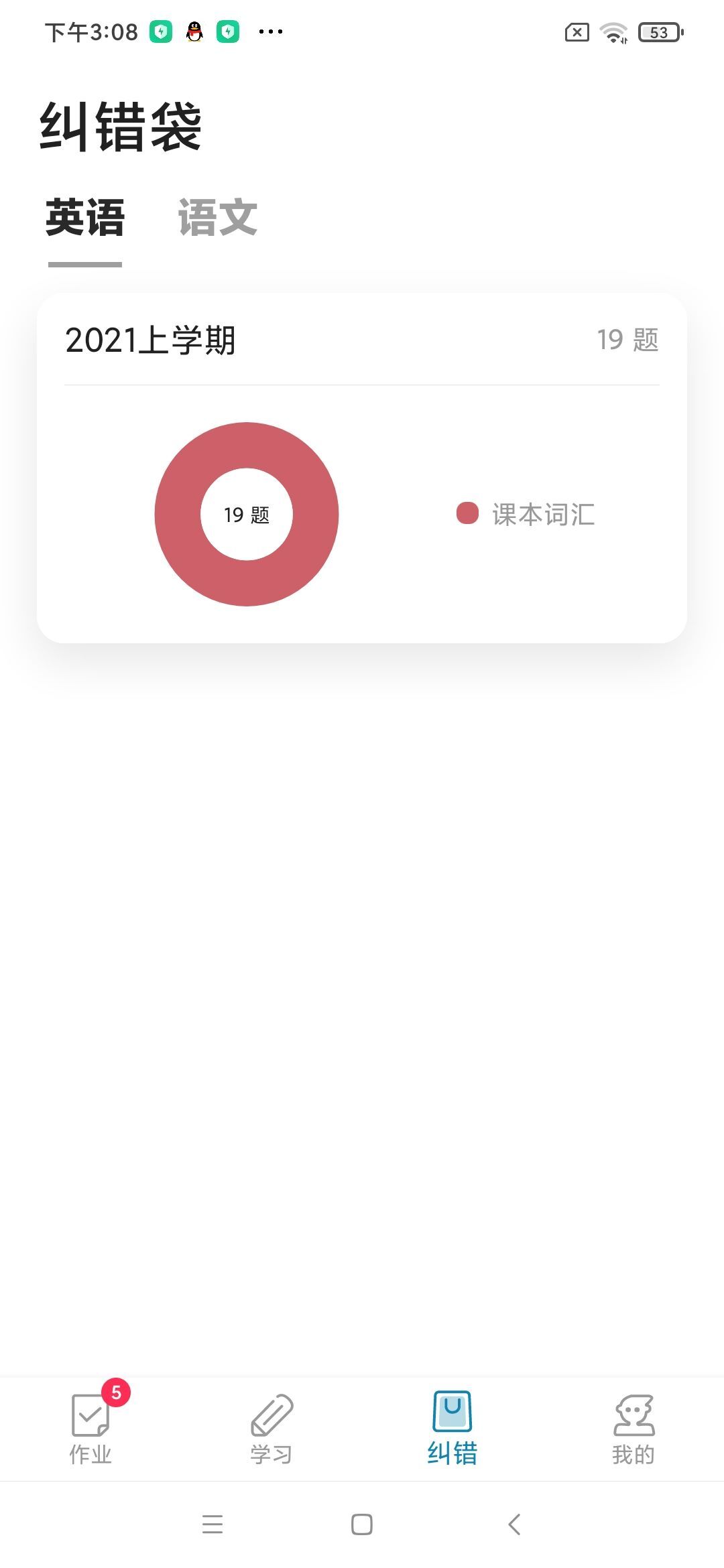Viewport: 724px width, 1568px height.
Task: Tap the three-dots indicator in the status bar
Action: click(271, 32)
